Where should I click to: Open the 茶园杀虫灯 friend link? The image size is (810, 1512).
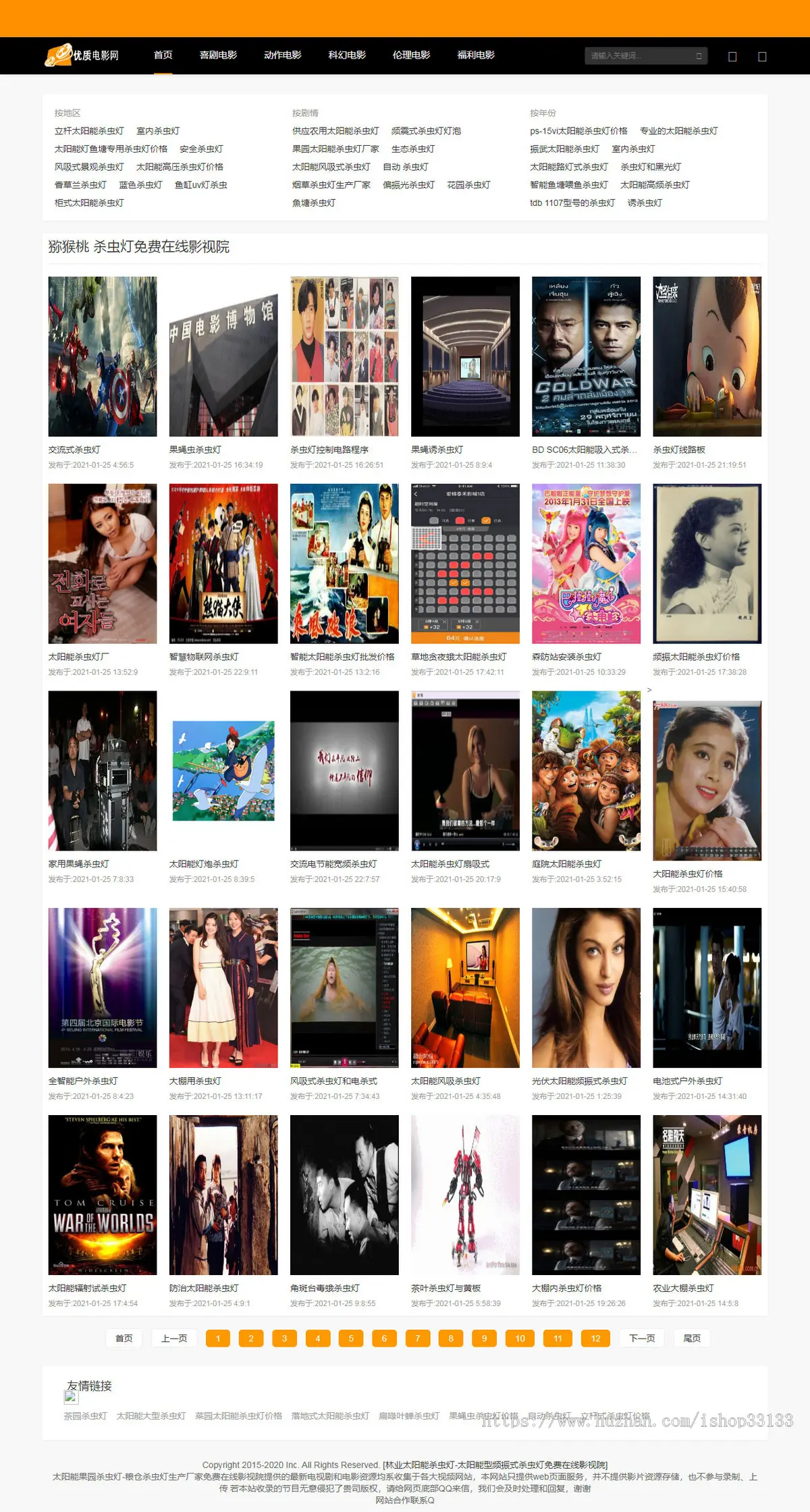[x=86, y=1415]
